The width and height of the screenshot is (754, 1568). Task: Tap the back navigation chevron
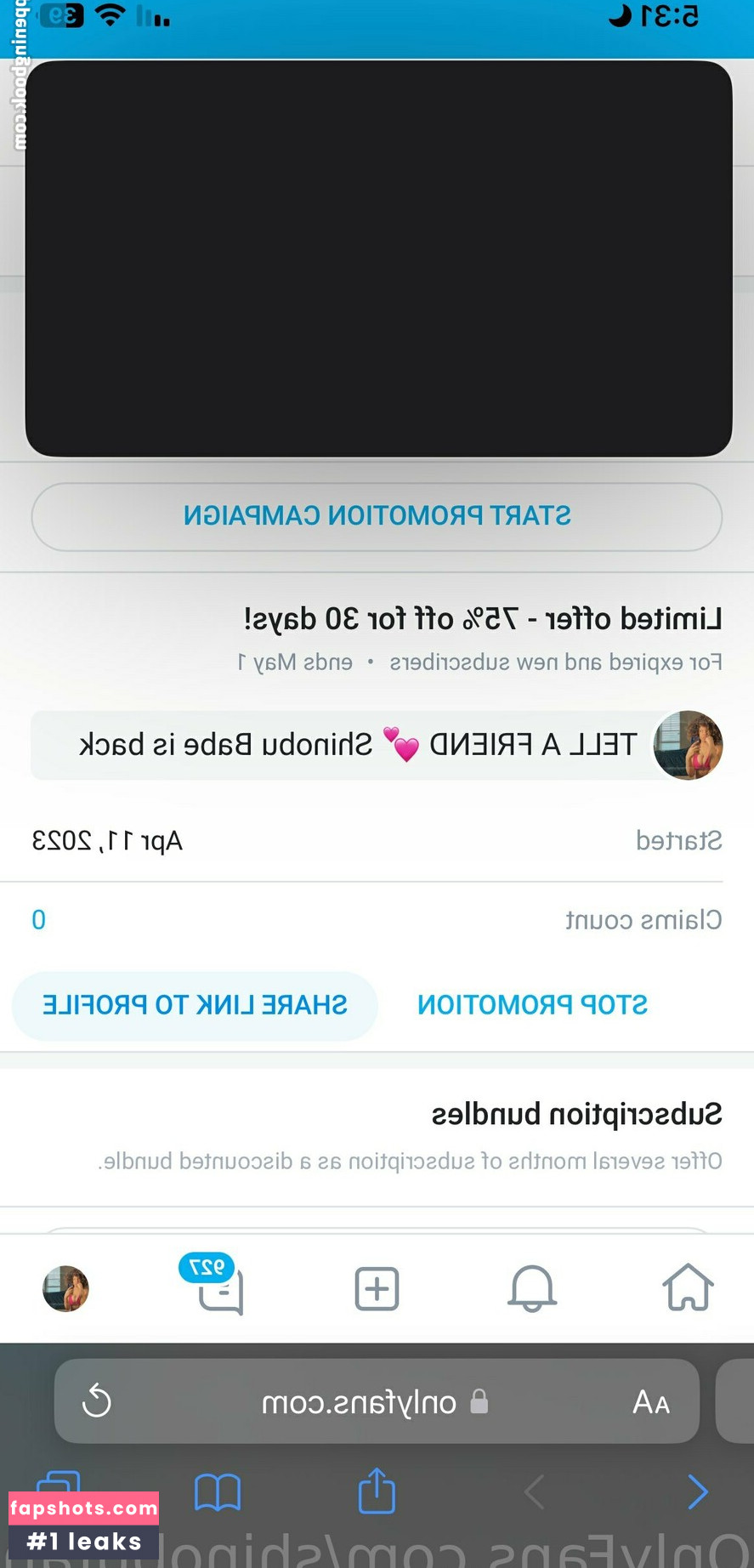point(534,1492)
